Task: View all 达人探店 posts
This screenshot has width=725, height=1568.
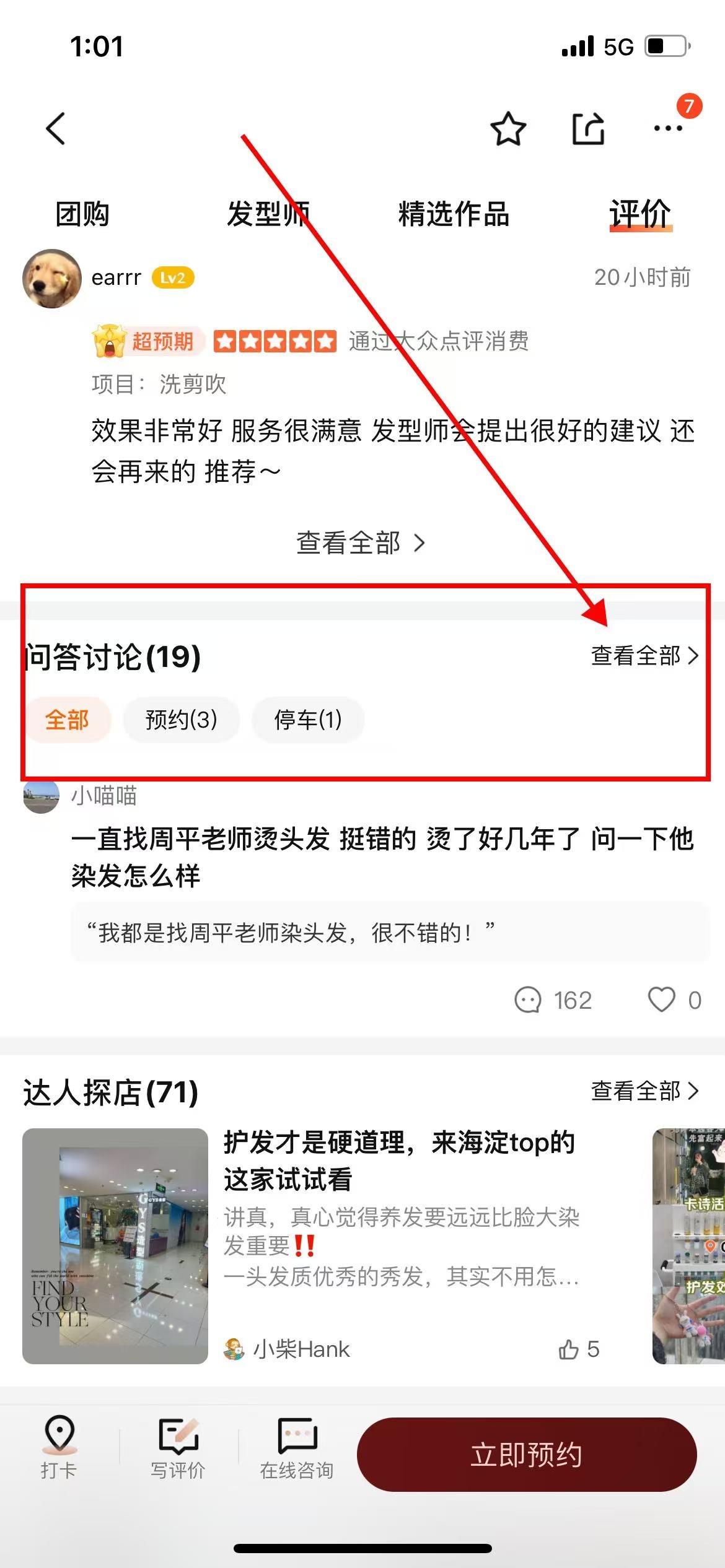Action: click(644, 1091)
